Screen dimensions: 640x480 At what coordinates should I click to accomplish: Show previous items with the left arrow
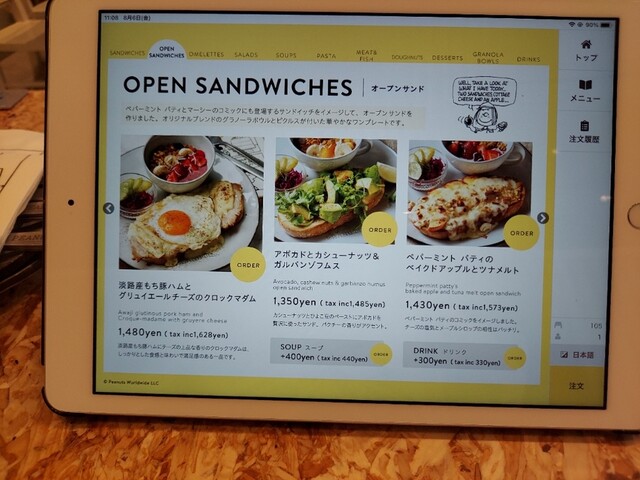(108, 208)
